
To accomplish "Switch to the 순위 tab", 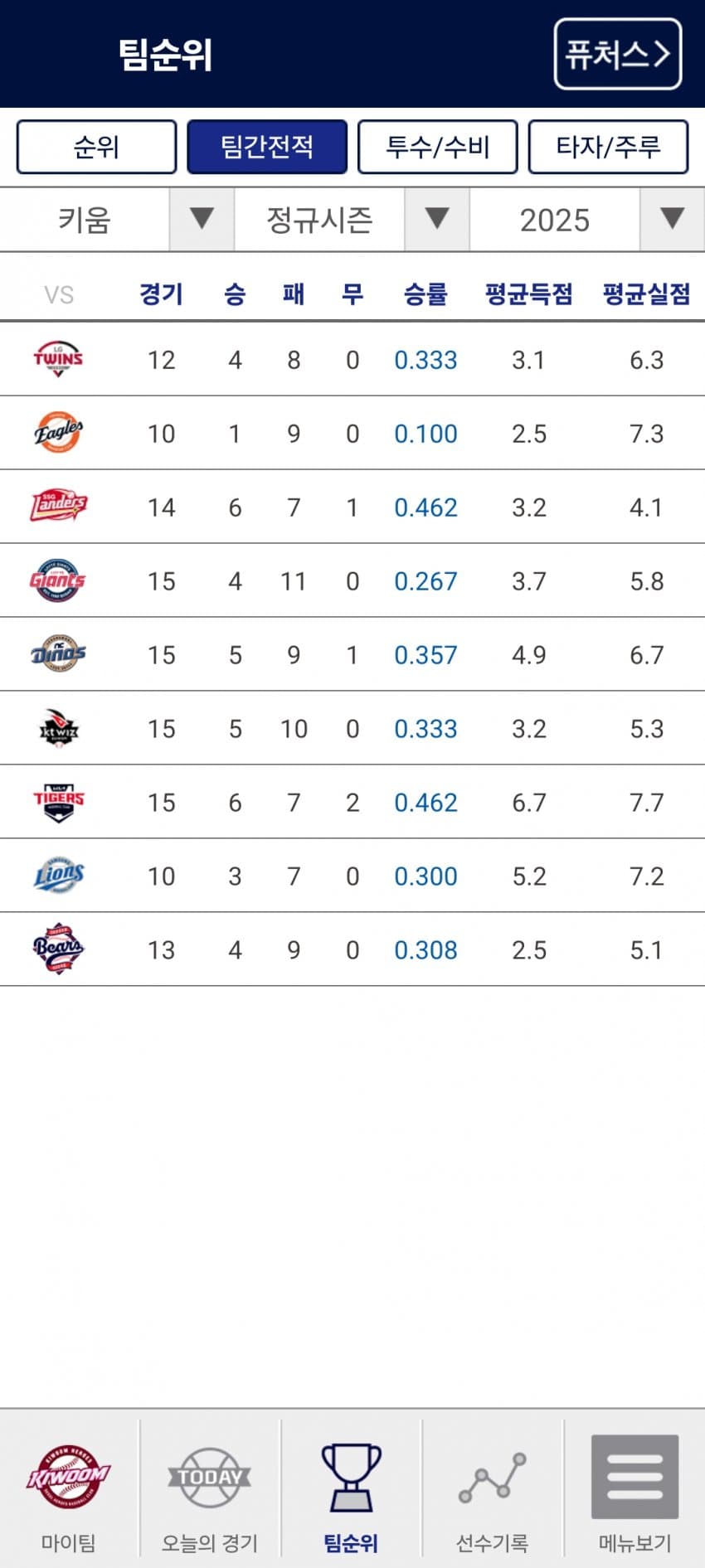I will [96, 147].
